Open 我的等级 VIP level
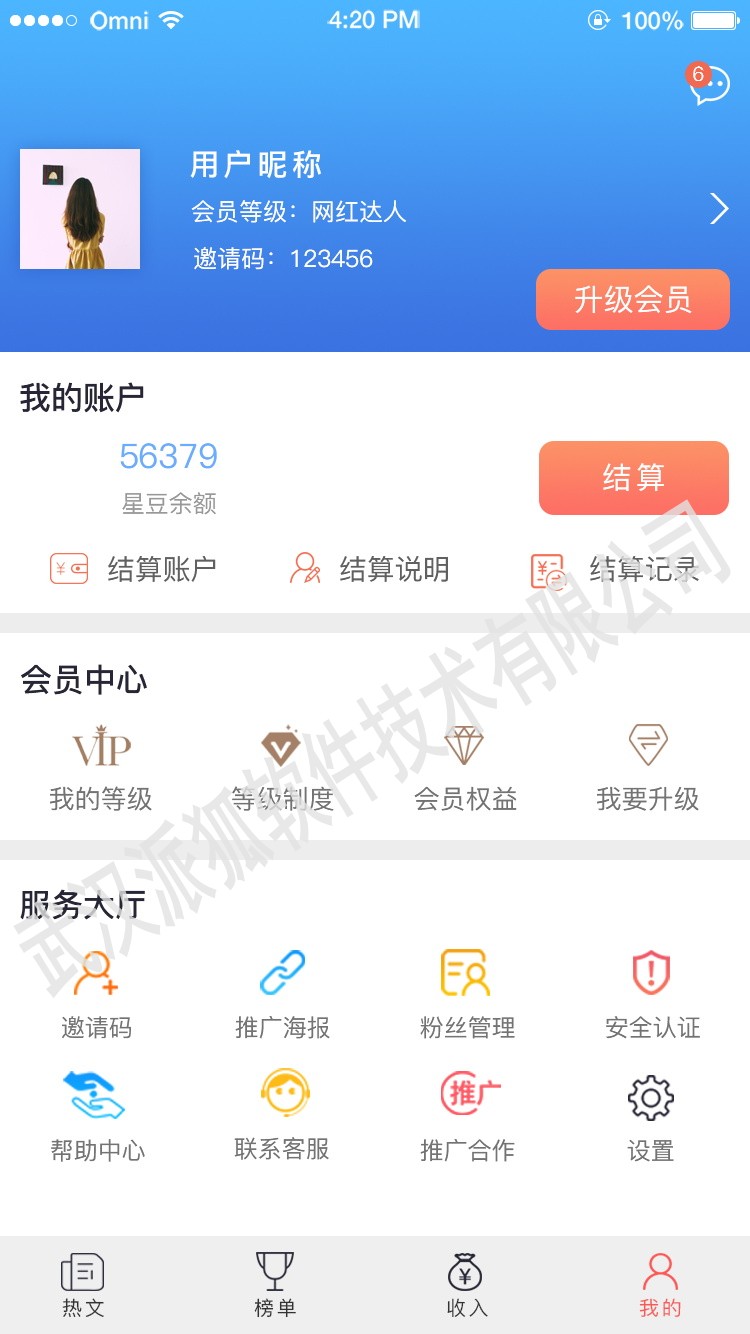 tap(101, 768)
